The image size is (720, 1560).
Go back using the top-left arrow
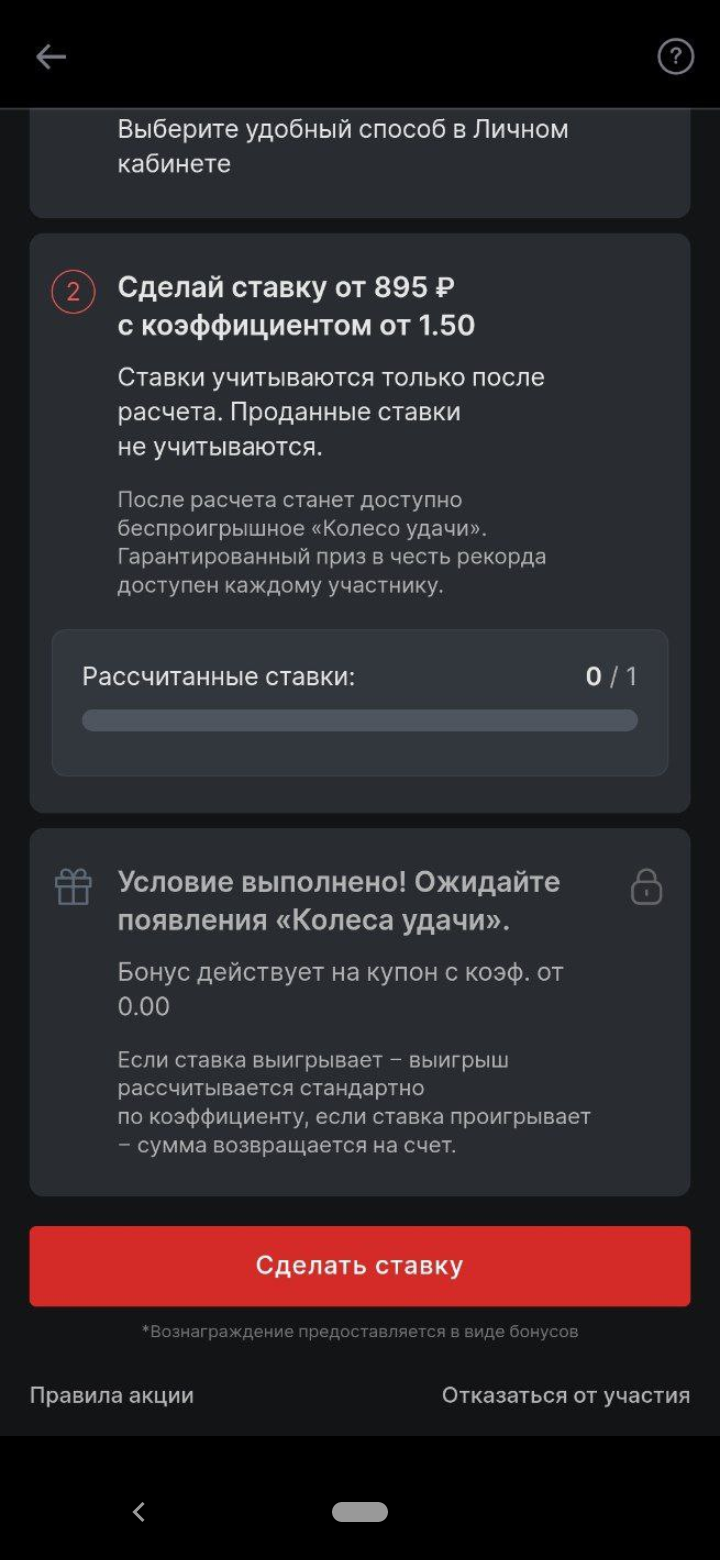(x=51, y=57)
